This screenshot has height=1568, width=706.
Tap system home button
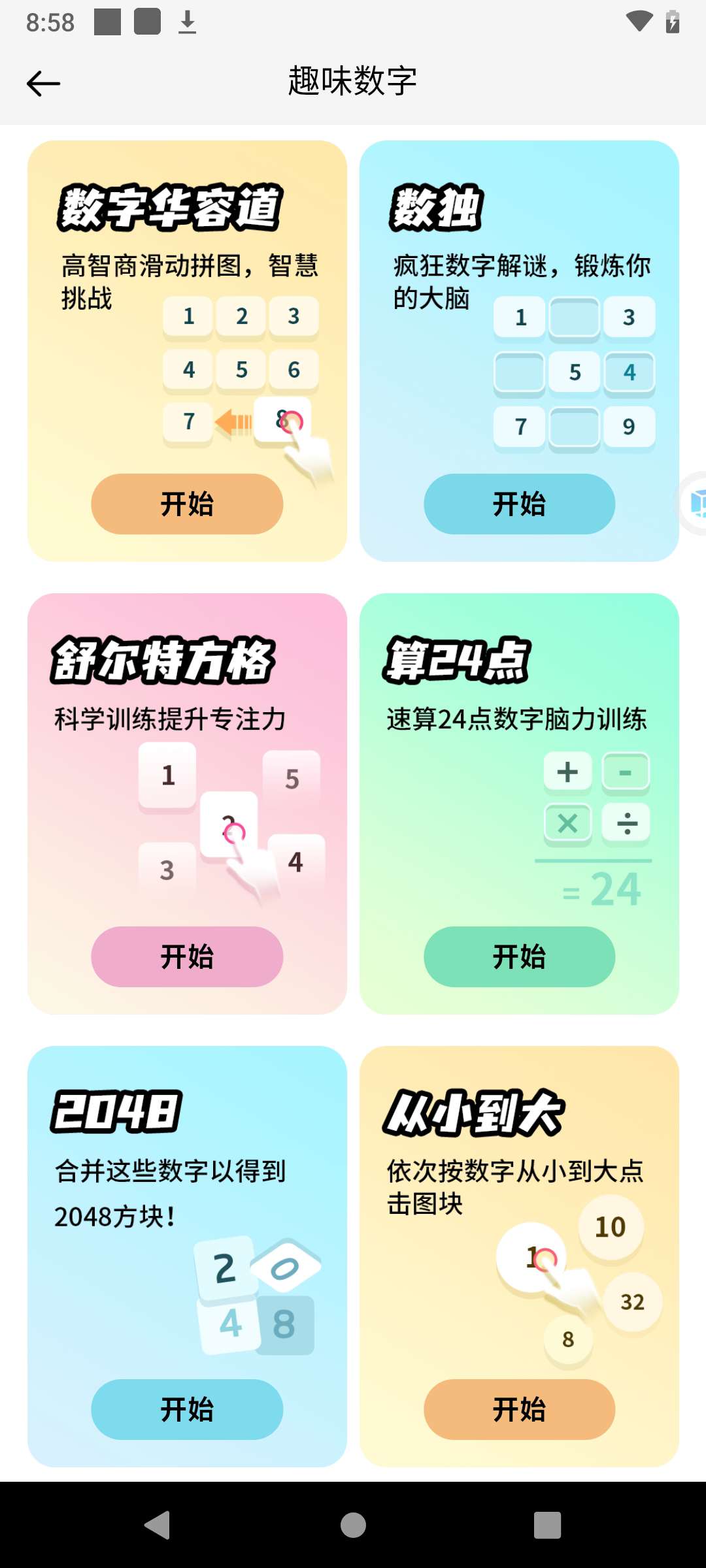[x=353, y=1526]
